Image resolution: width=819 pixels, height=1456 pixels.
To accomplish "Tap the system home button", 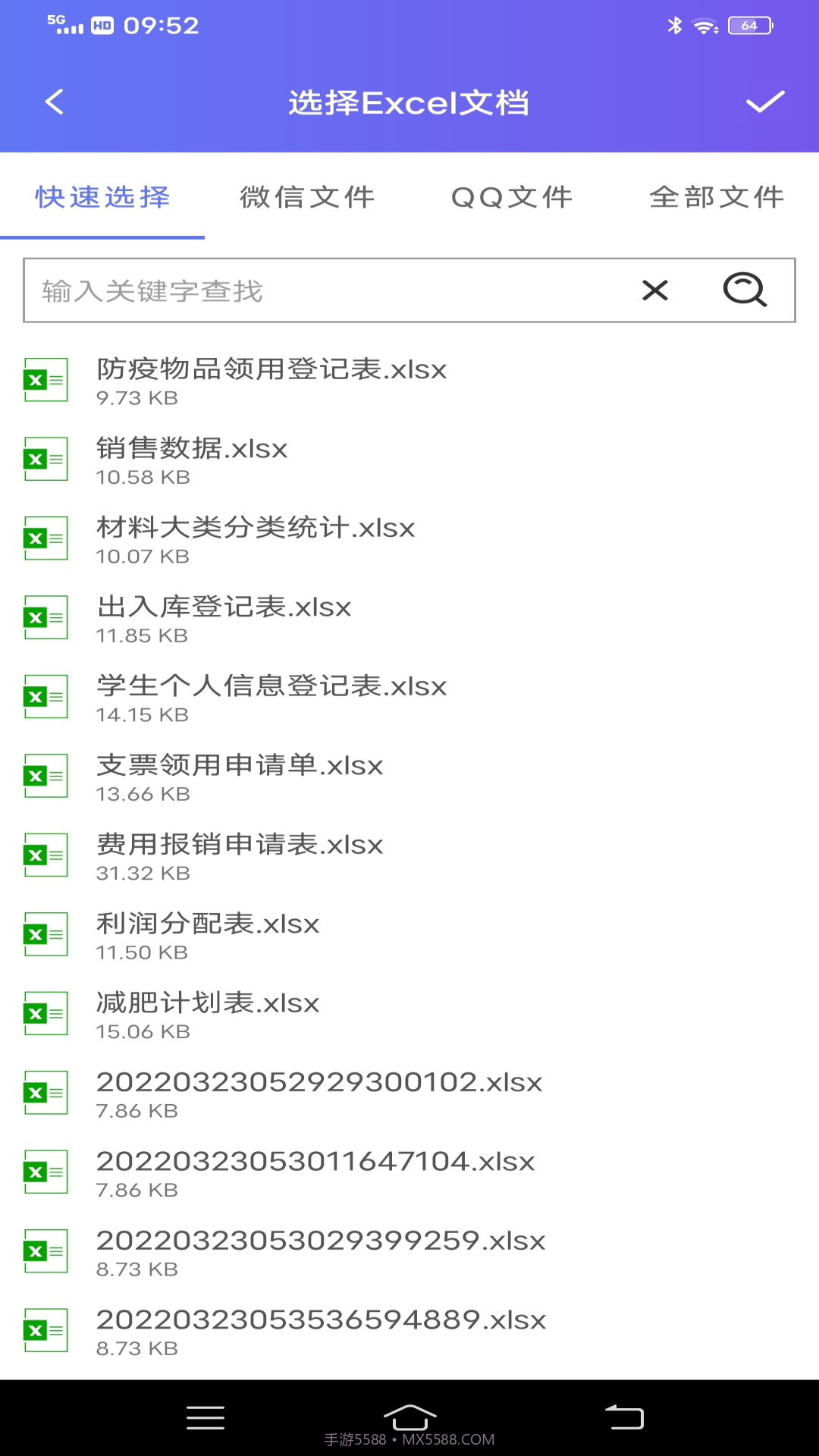I will point(409,1417).
